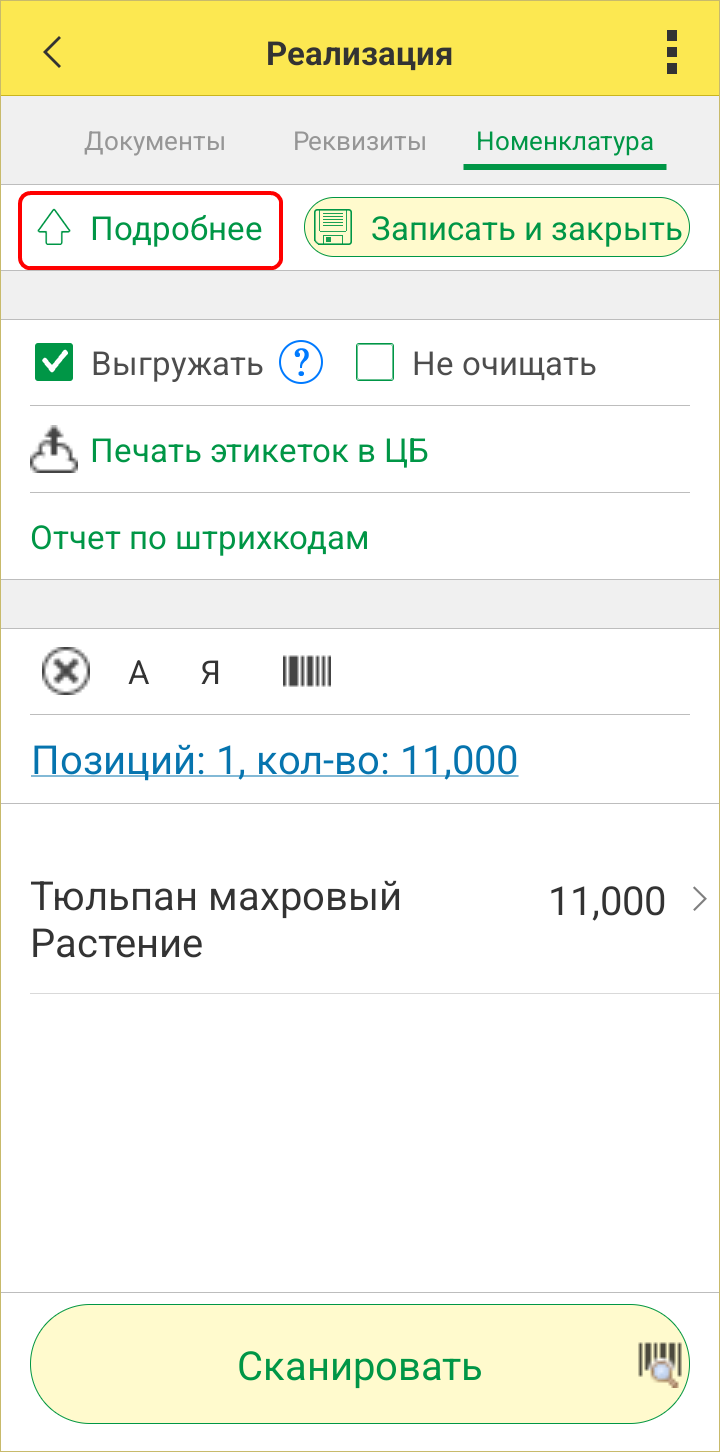Enable the Не очищать checkbox
This screenshot has height=1452, width=720.
[x=375, y=363]
